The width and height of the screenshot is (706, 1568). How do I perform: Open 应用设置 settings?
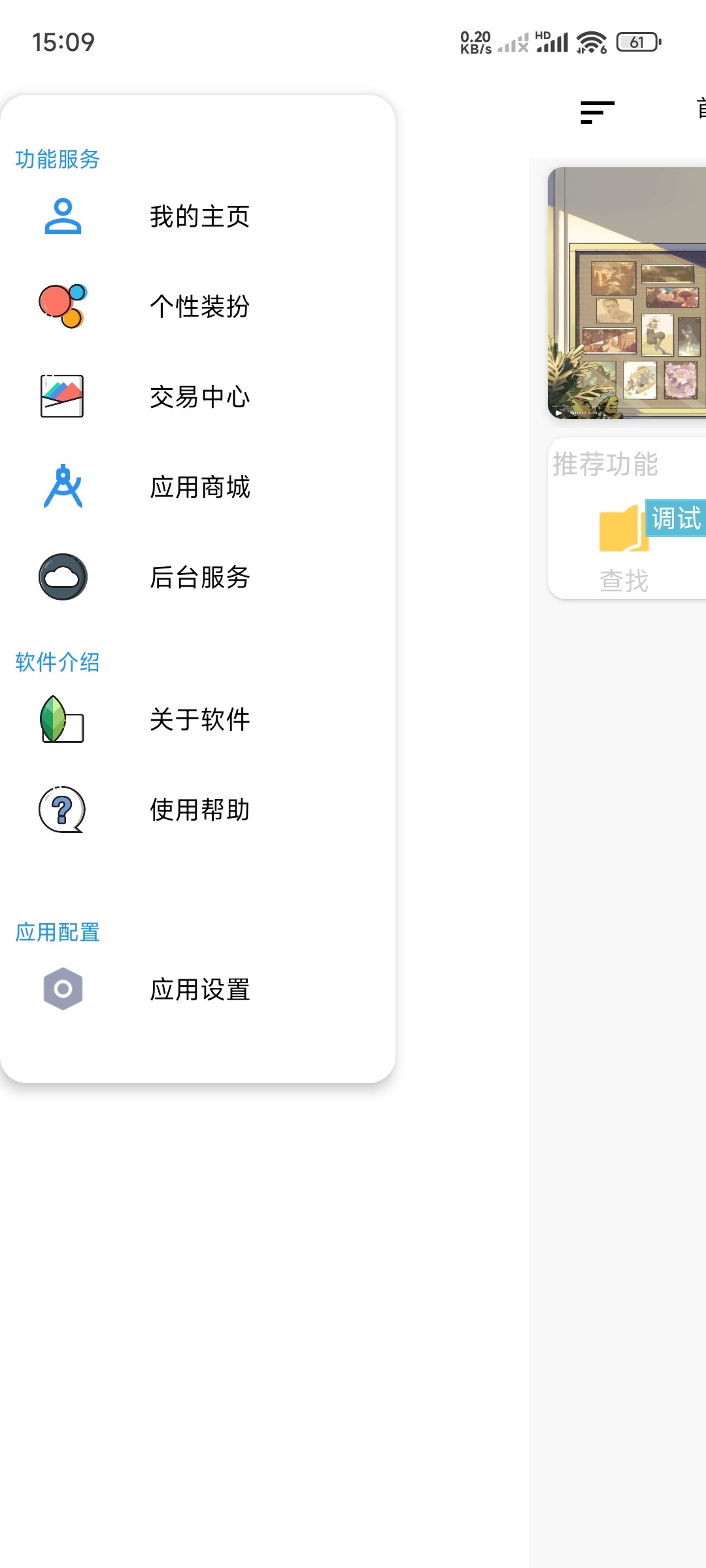(x=199, y=989)
